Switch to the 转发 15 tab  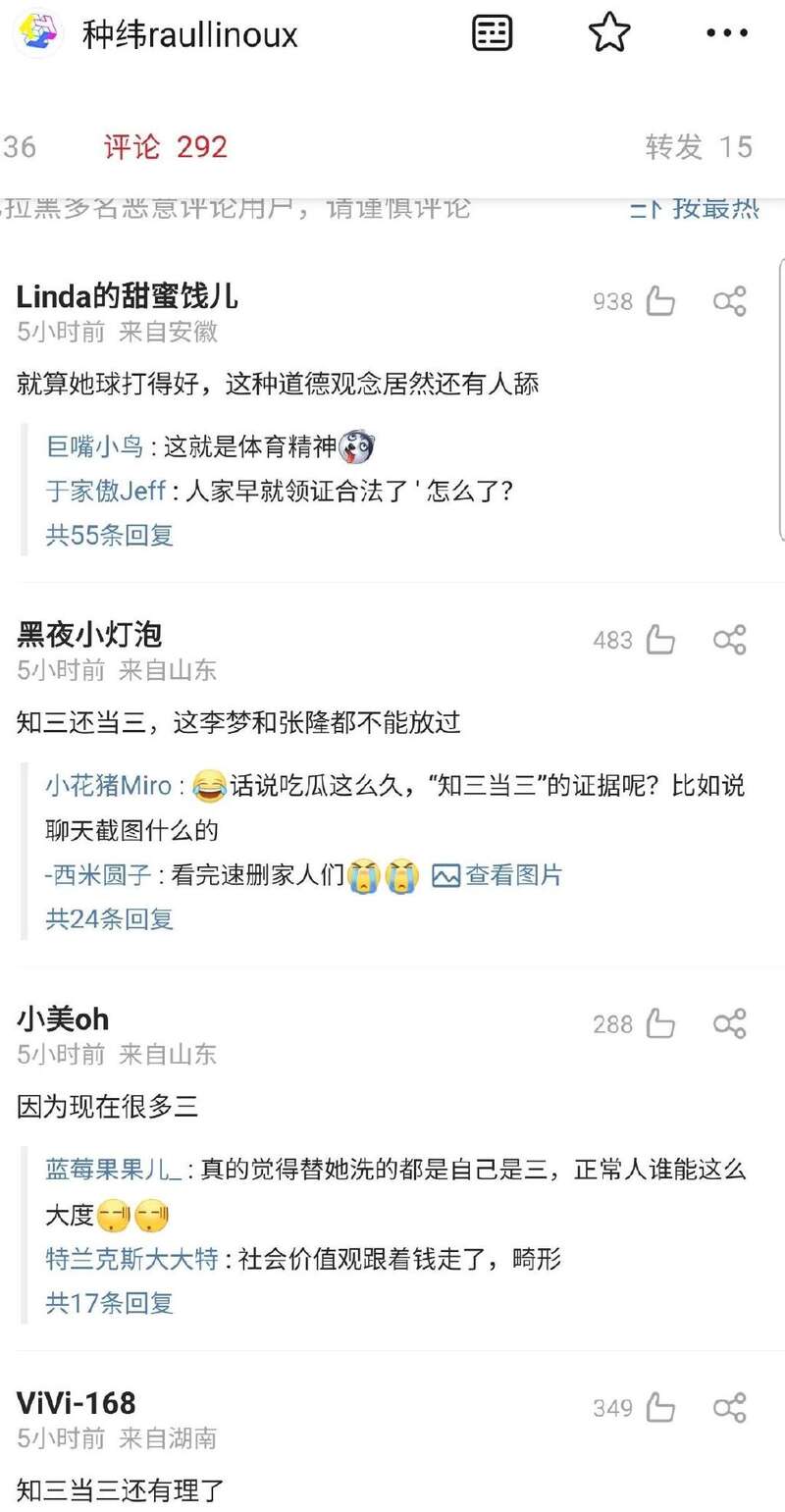coord(699,147)
